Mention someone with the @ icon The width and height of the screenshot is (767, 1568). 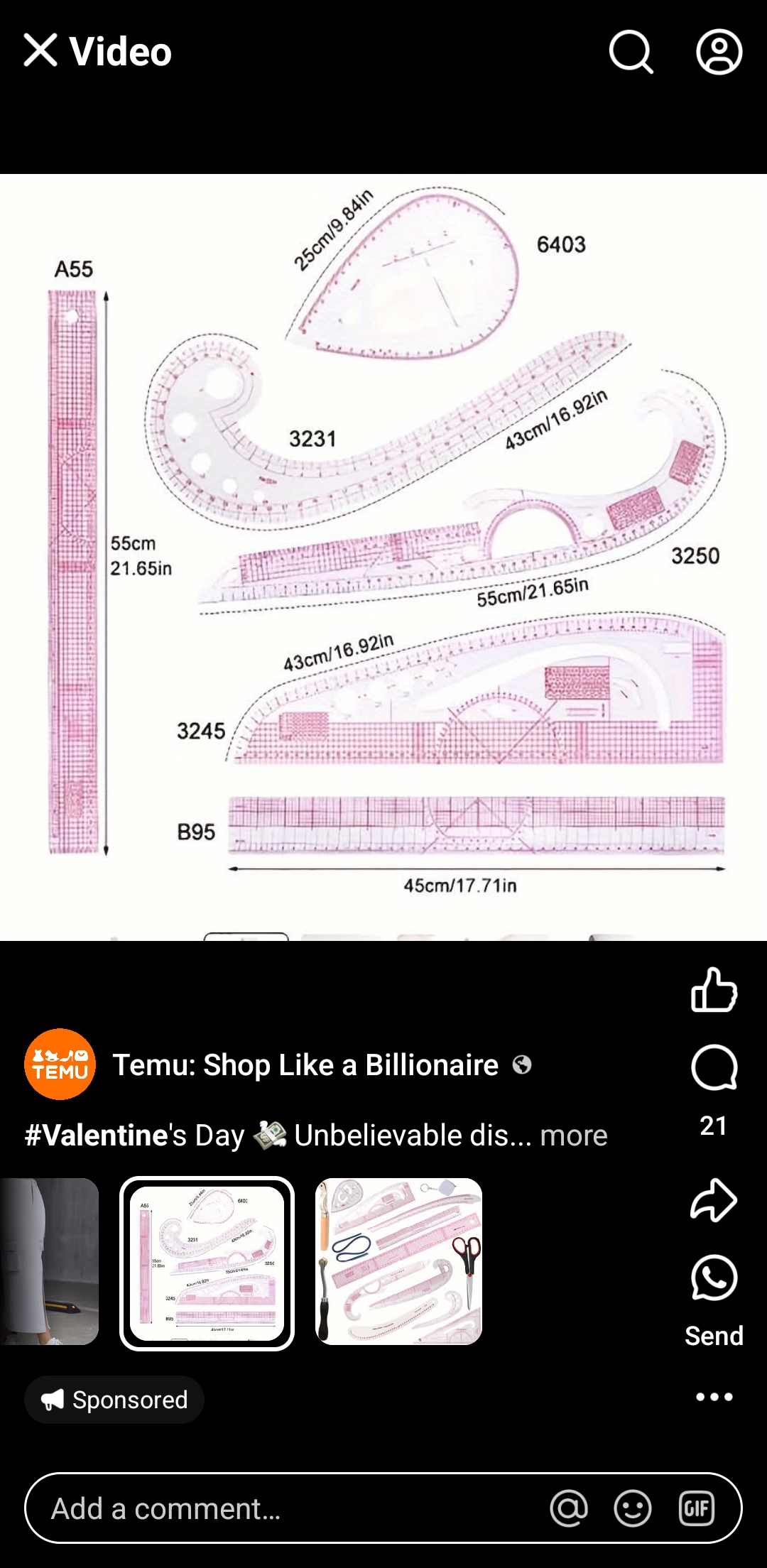(569, 1508)
